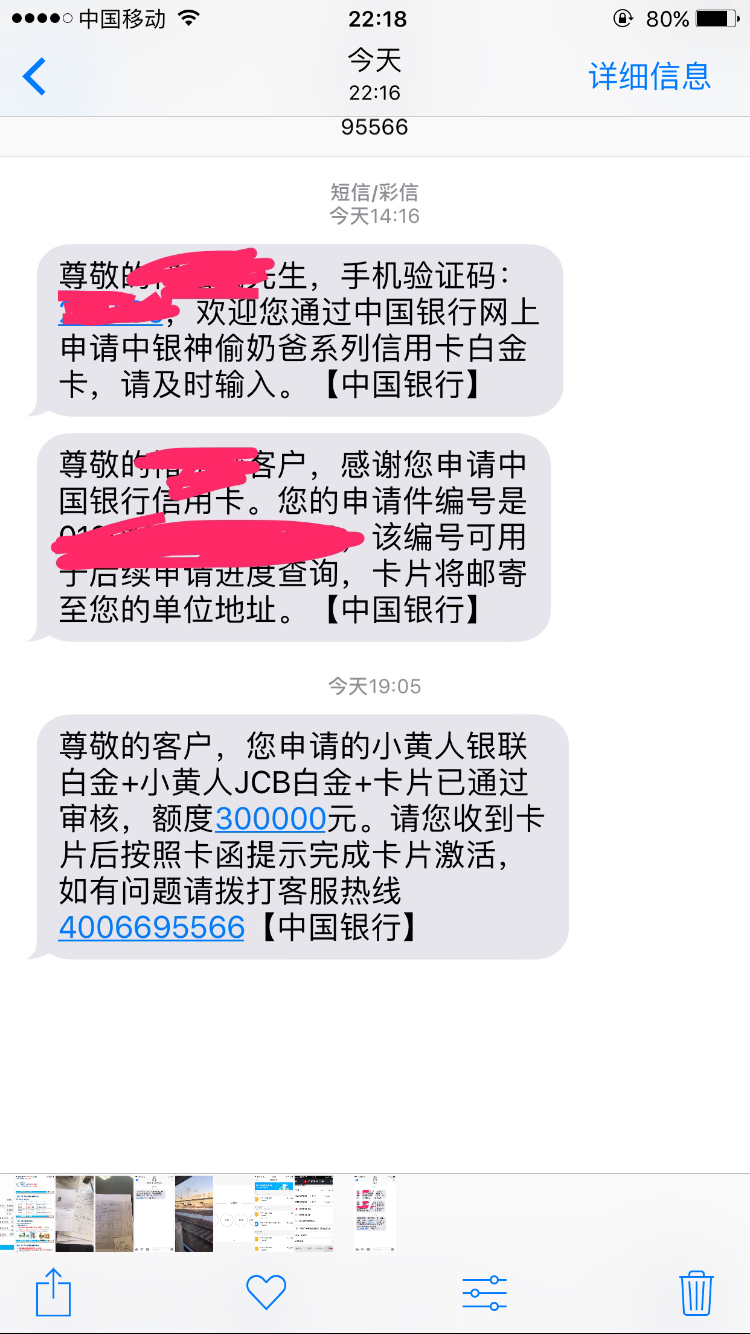Open 详细信息 details
This screenshot has width=750, height=1334.
pos(649,77)
